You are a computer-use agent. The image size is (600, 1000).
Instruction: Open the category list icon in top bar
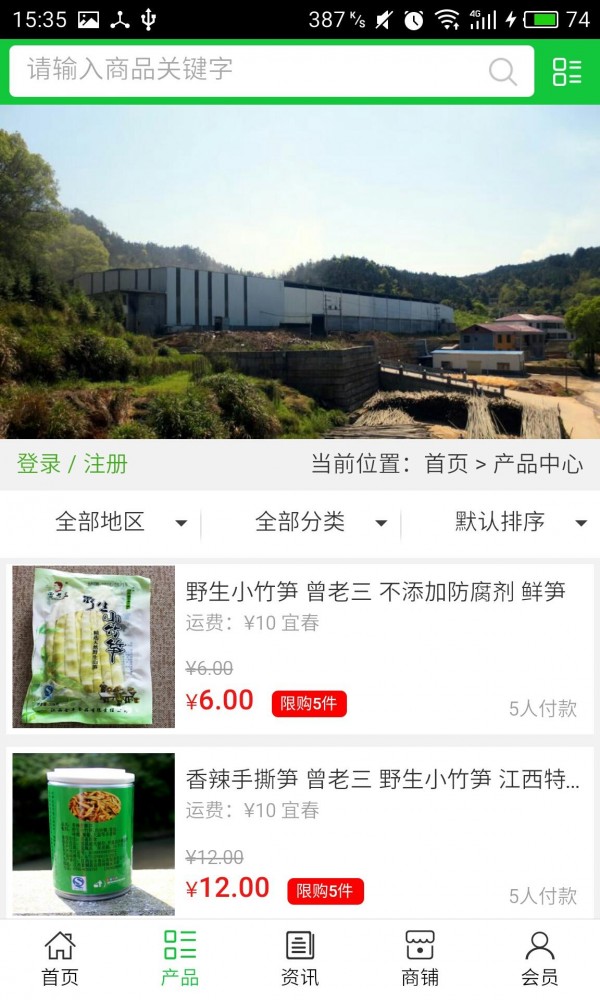click(567, 71)
